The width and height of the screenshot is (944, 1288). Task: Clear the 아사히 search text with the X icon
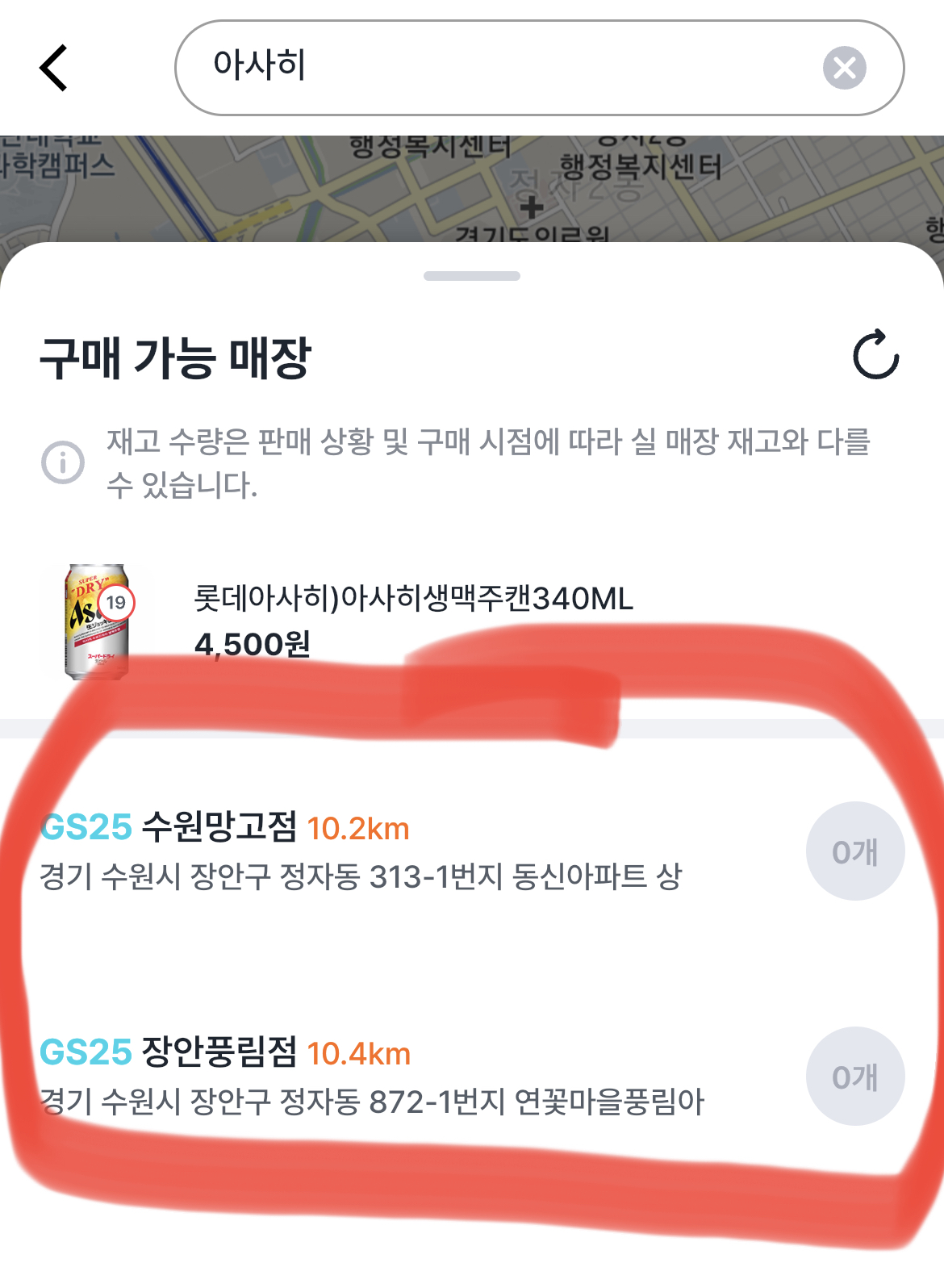(x=844, y=68)
